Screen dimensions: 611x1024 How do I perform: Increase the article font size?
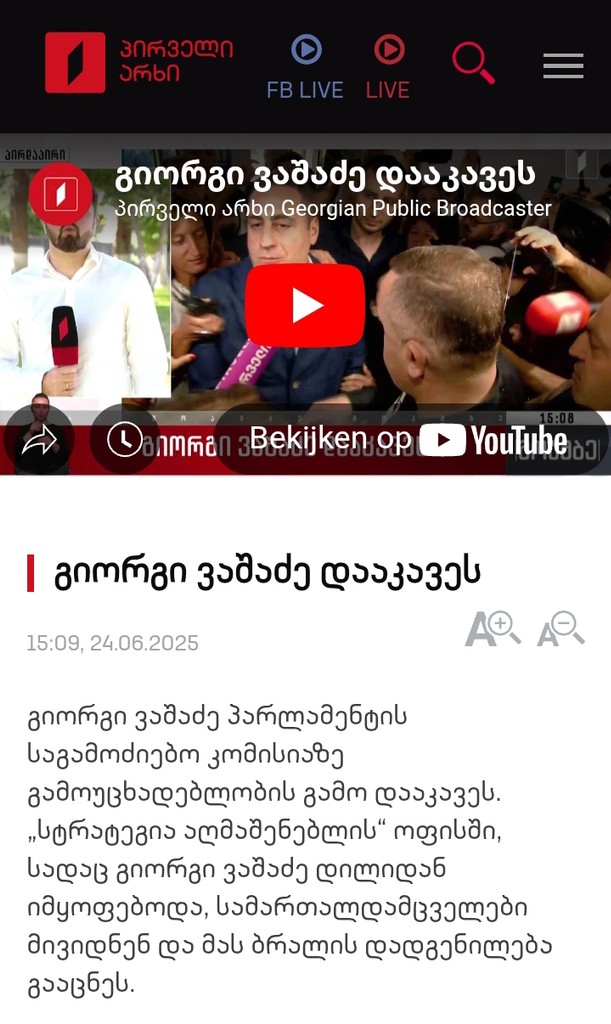pyautogui.click(x=492, y=629)
